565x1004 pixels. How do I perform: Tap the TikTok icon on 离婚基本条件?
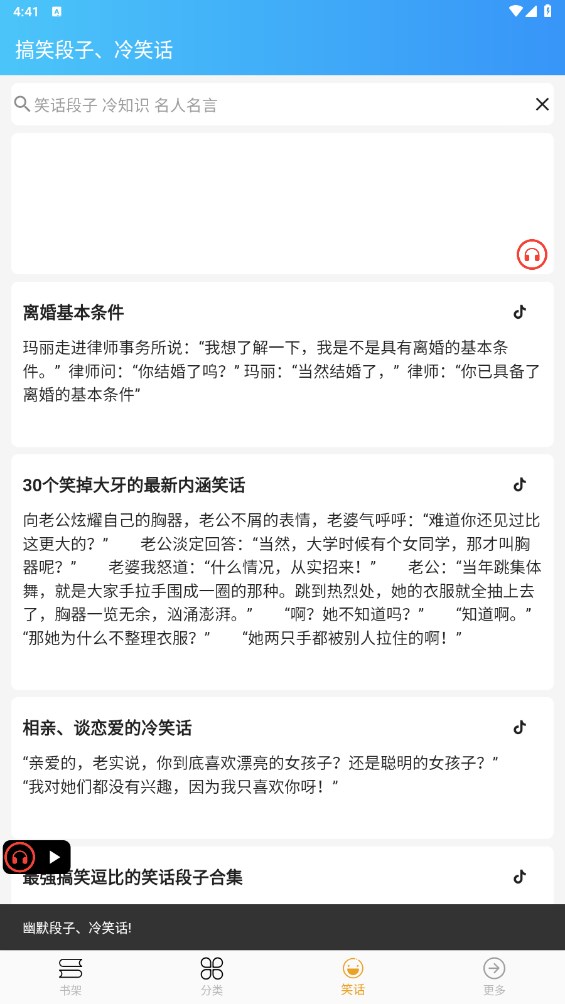(x=520, y=312)
